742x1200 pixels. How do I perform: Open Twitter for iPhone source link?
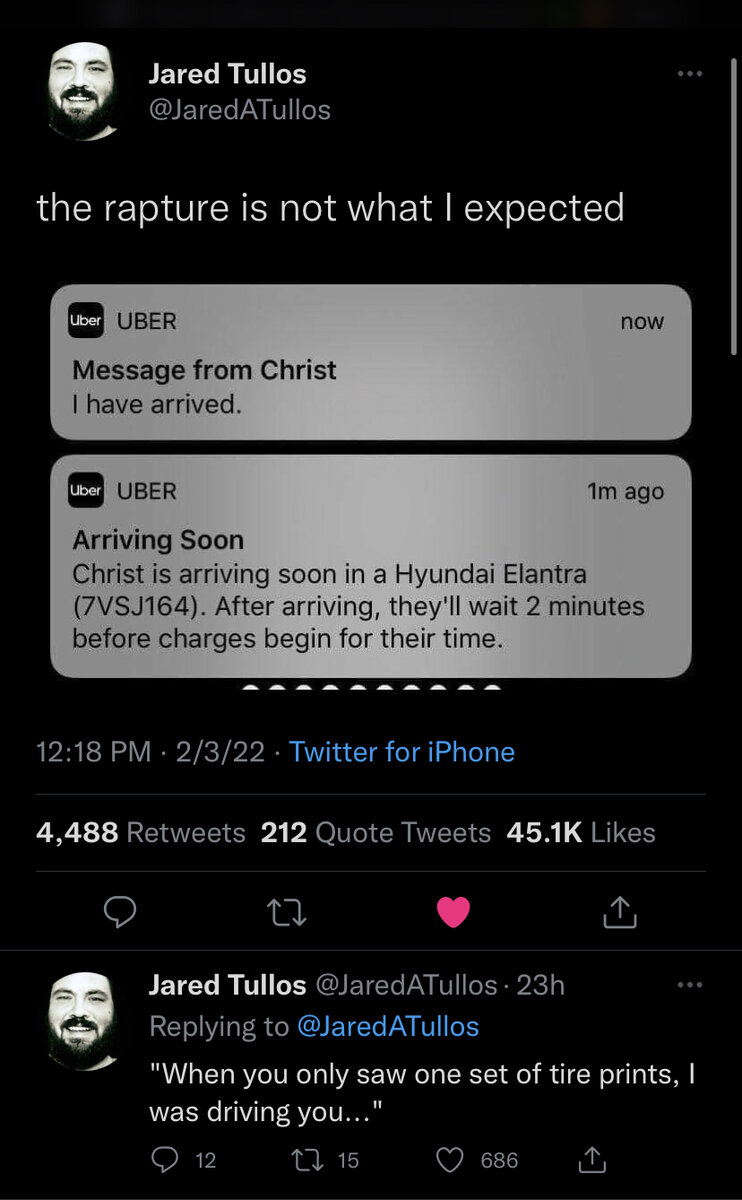pyautogui.click(x=401, y=752)
